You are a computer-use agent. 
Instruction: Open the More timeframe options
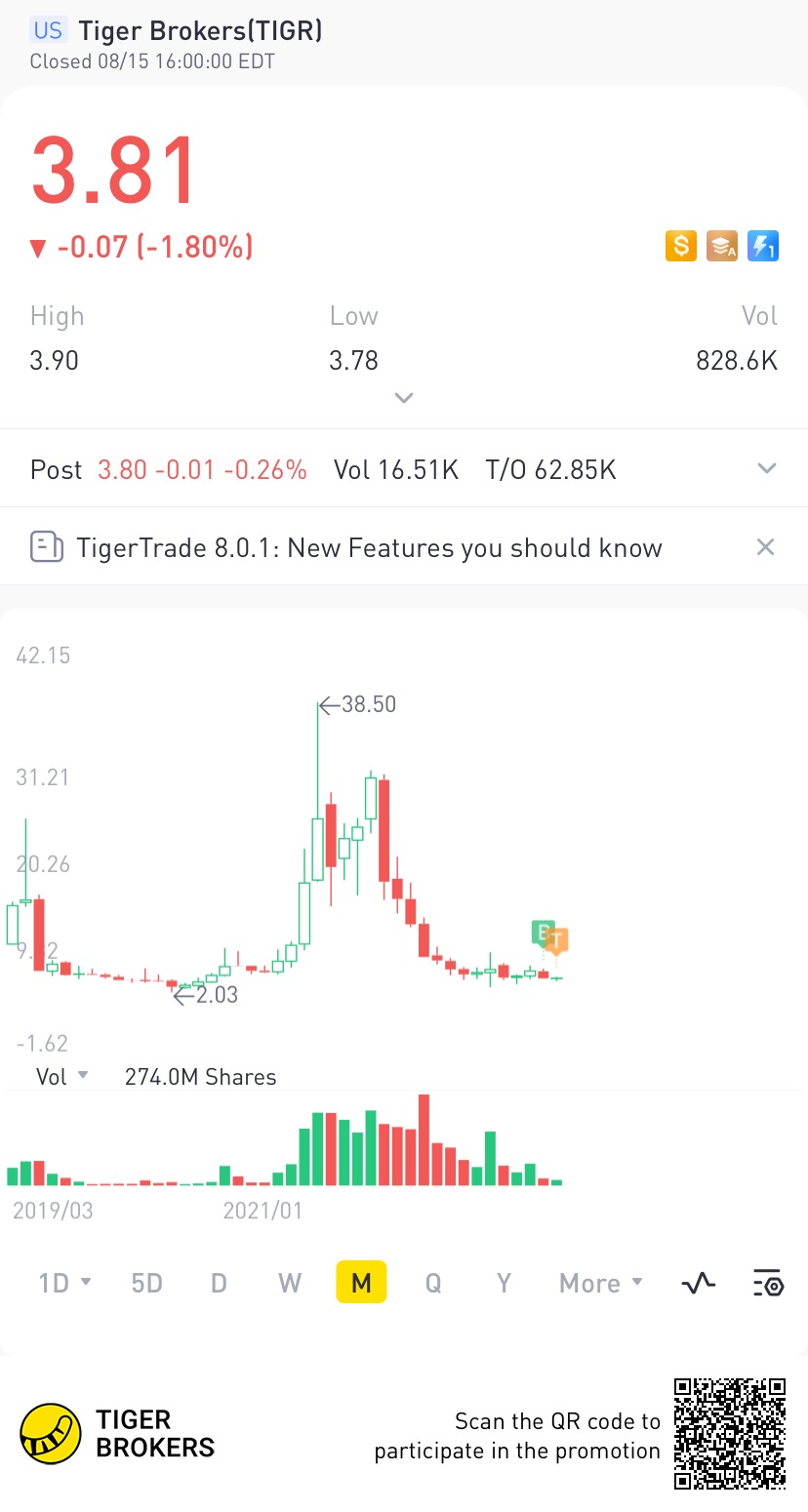pyautogui.click(x=601, y=1283)
